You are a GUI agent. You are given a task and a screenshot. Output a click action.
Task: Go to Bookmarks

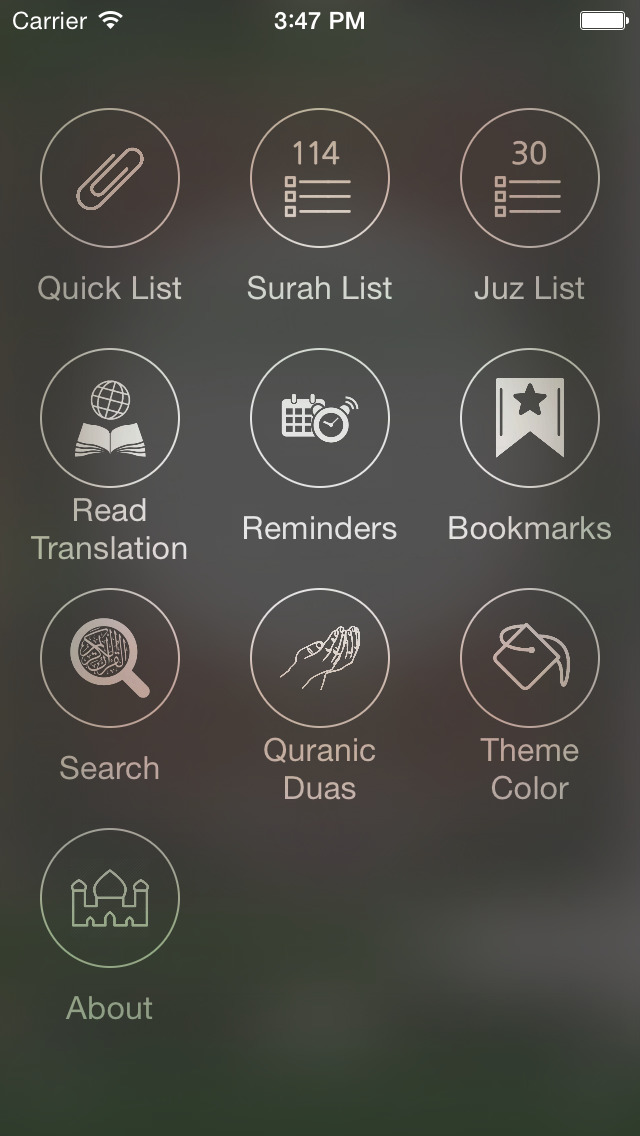coord(530,418)
